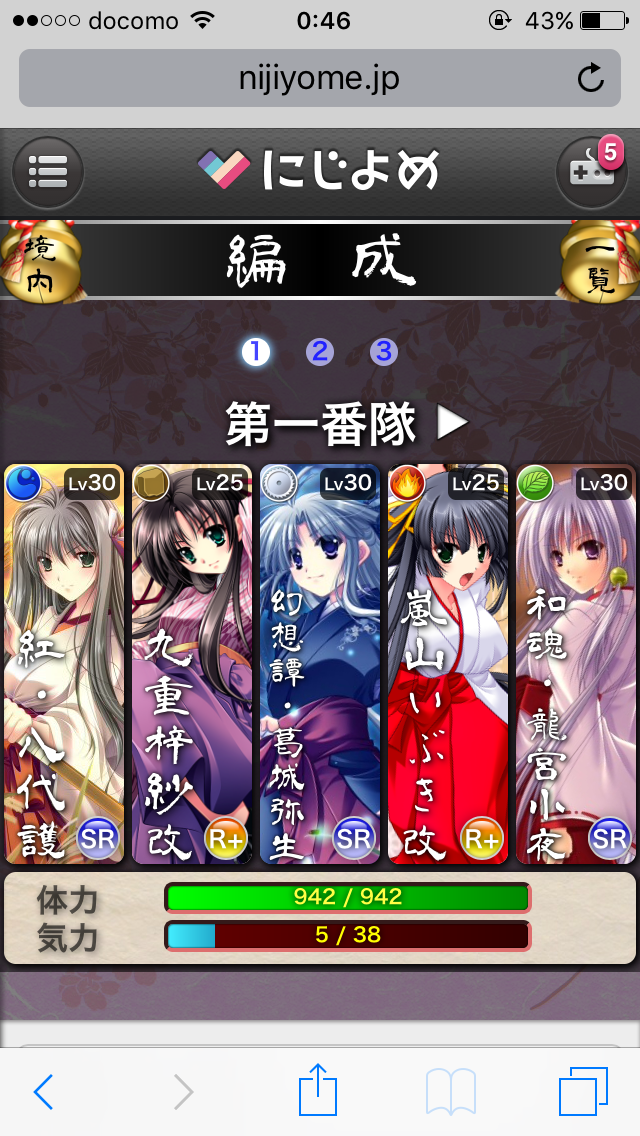Open the hamburger menu button
This screenshot has height=1136, width=640.
(48, 172)
